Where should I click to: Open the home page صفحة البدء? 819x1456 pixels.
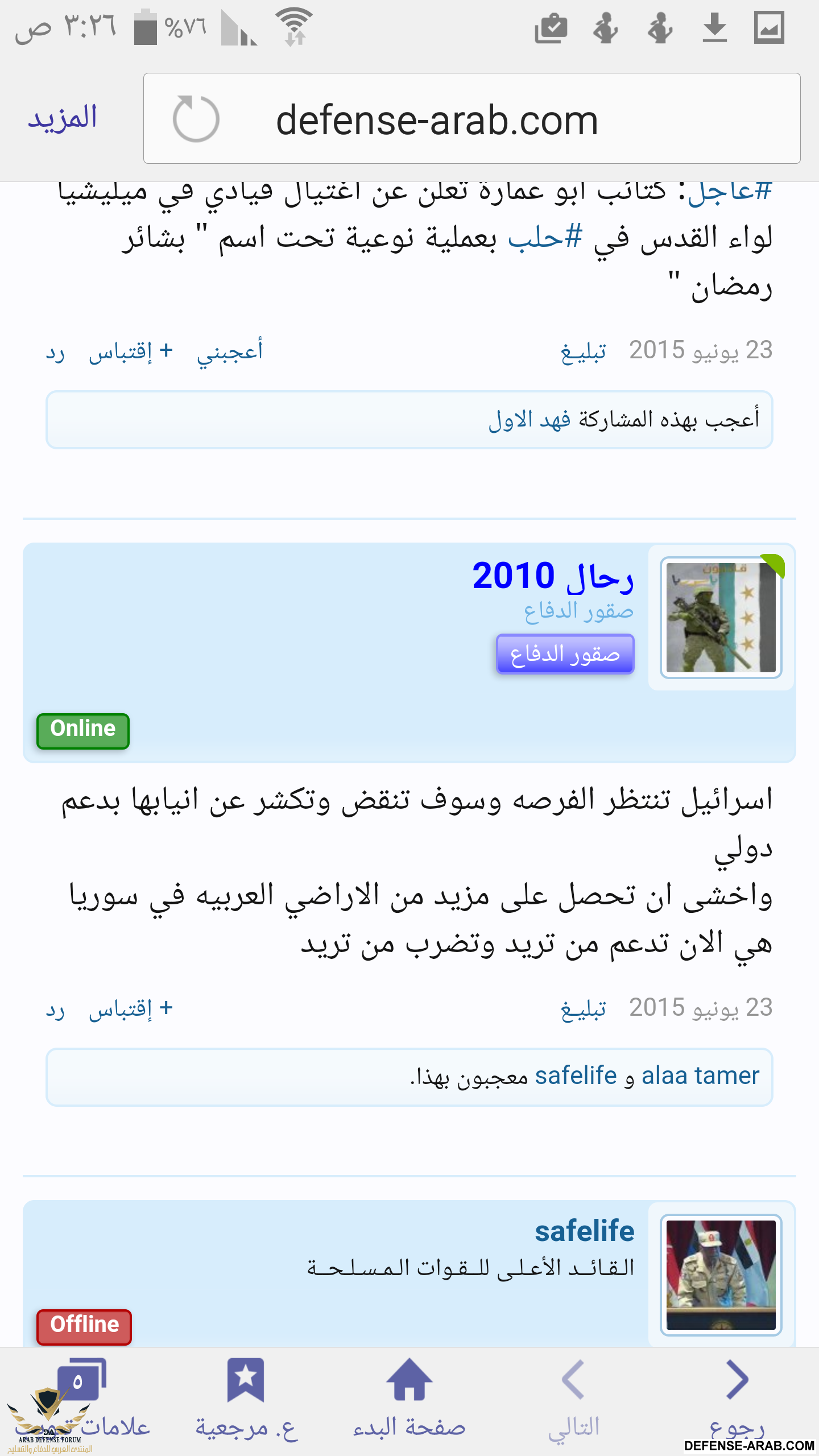(x=409, y=1397)
